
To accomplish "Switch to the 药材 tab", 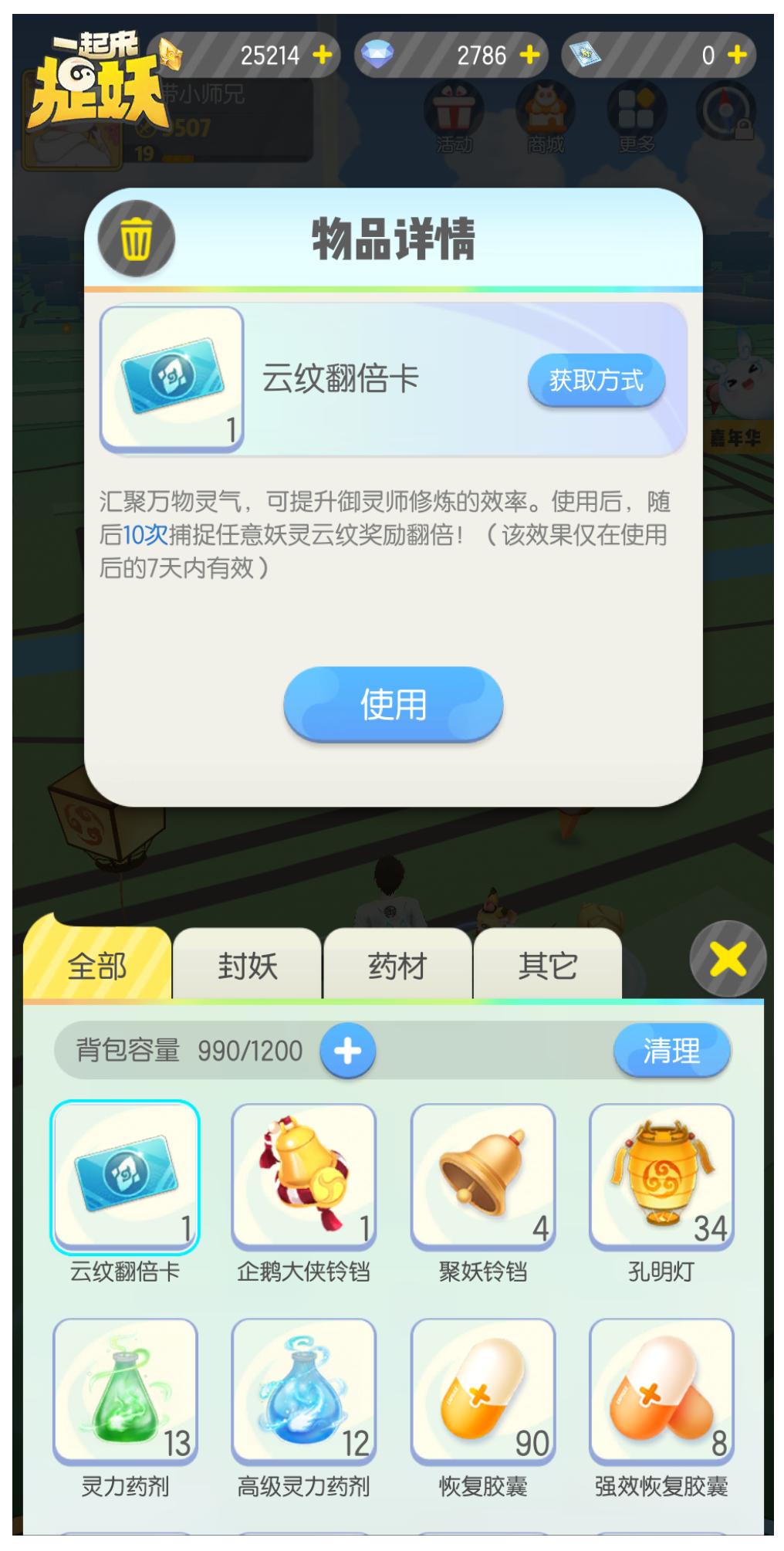I will (x=397, y=966).
